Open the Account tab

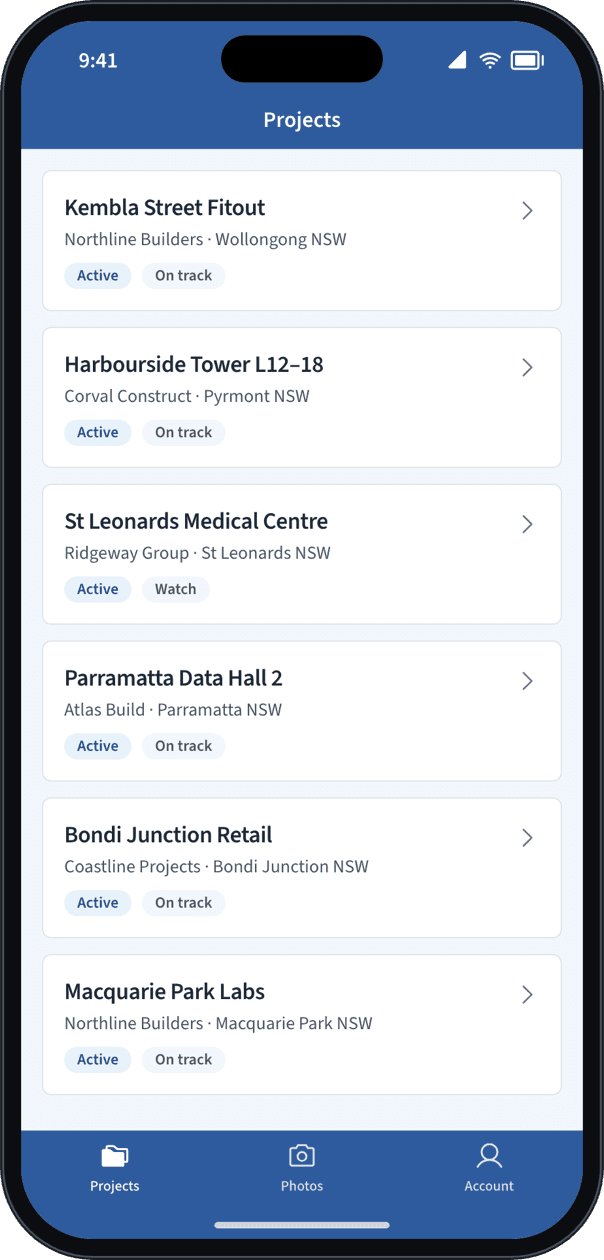point(489,1168)
